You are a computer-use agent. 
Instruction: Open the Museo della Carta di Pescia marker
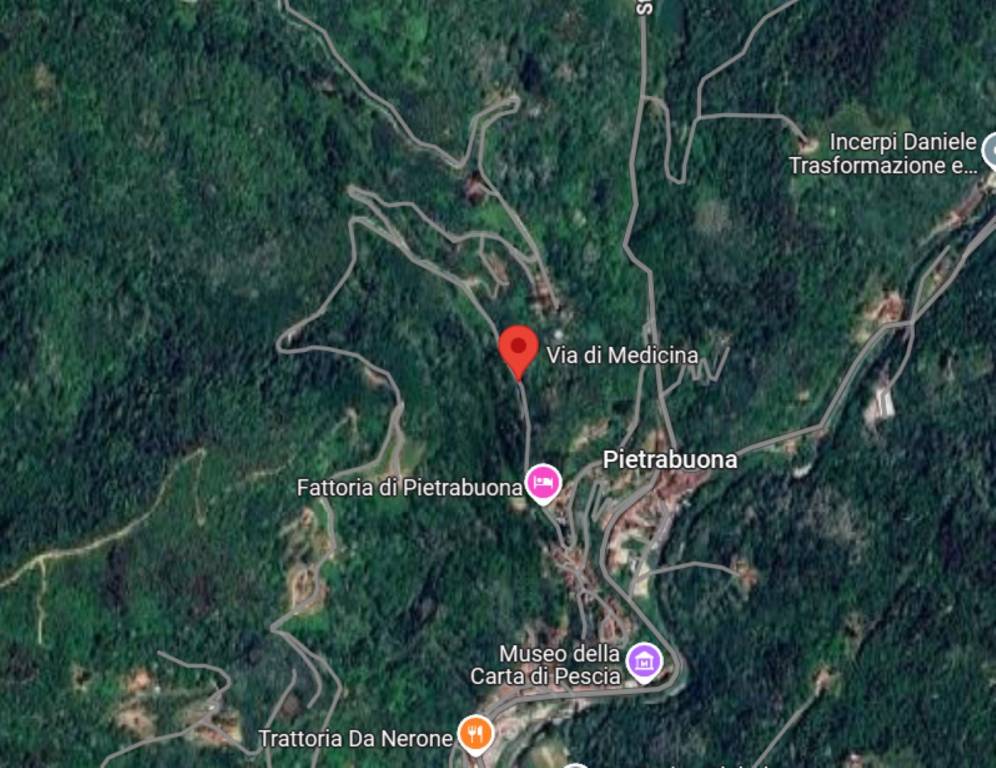pyautogui.click(x=644, y=661)
